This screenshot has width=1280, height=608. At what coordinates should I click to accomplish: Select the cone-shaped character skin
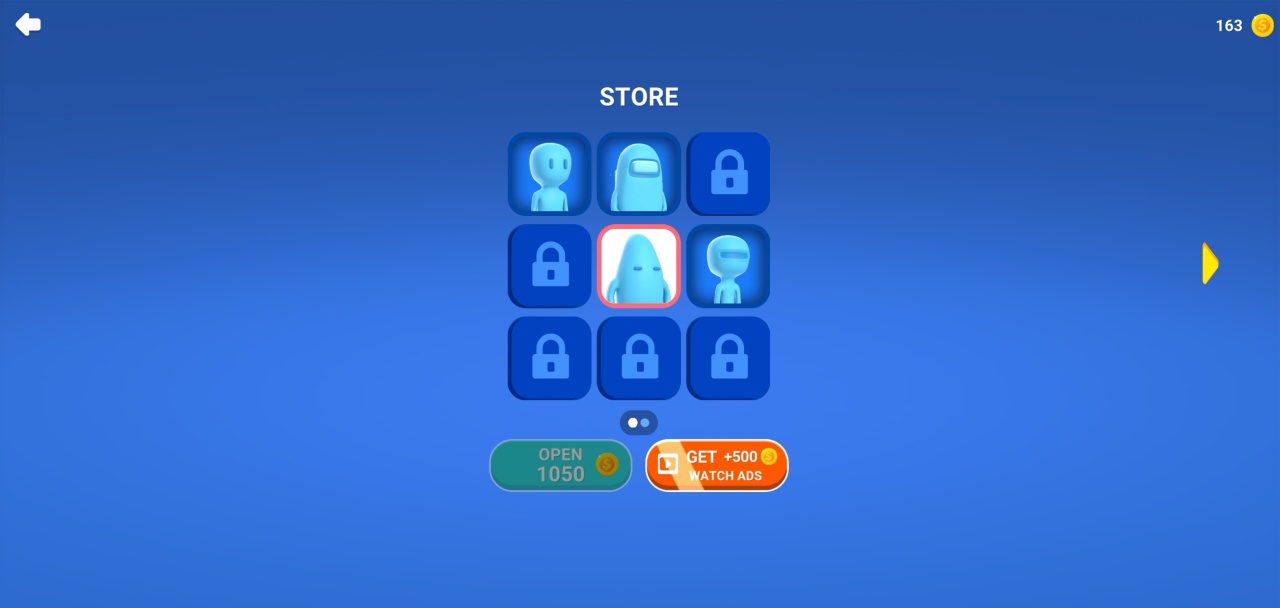639,266
